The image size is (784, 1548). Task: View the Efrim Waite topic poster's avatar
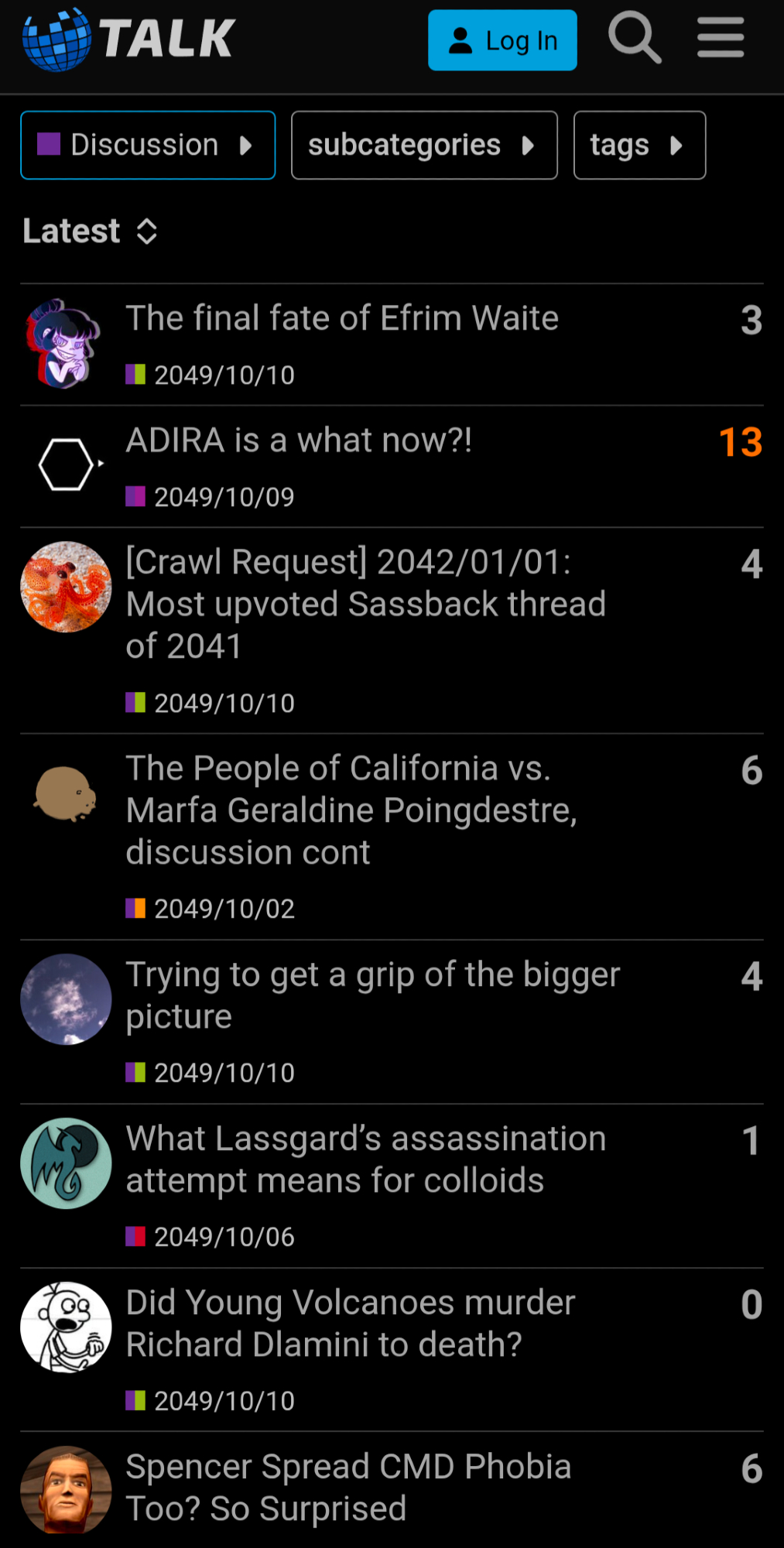point(65,344)
